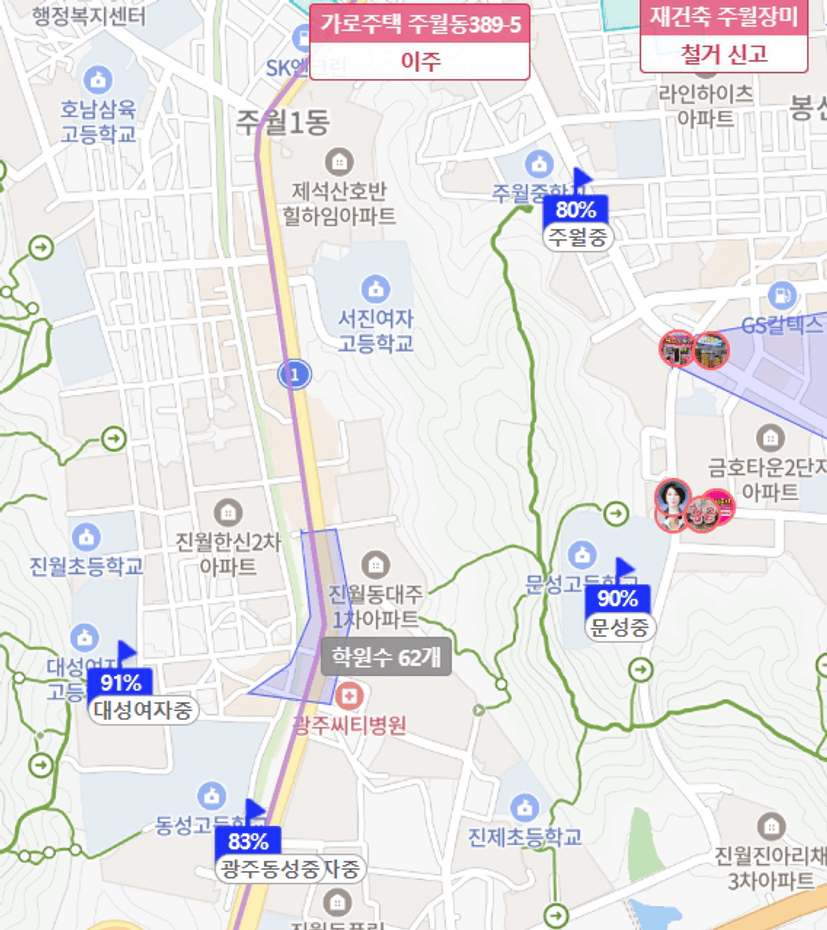
Task: Open the 가로주택 주월동389-5 marker
Action: coord(419,40)
